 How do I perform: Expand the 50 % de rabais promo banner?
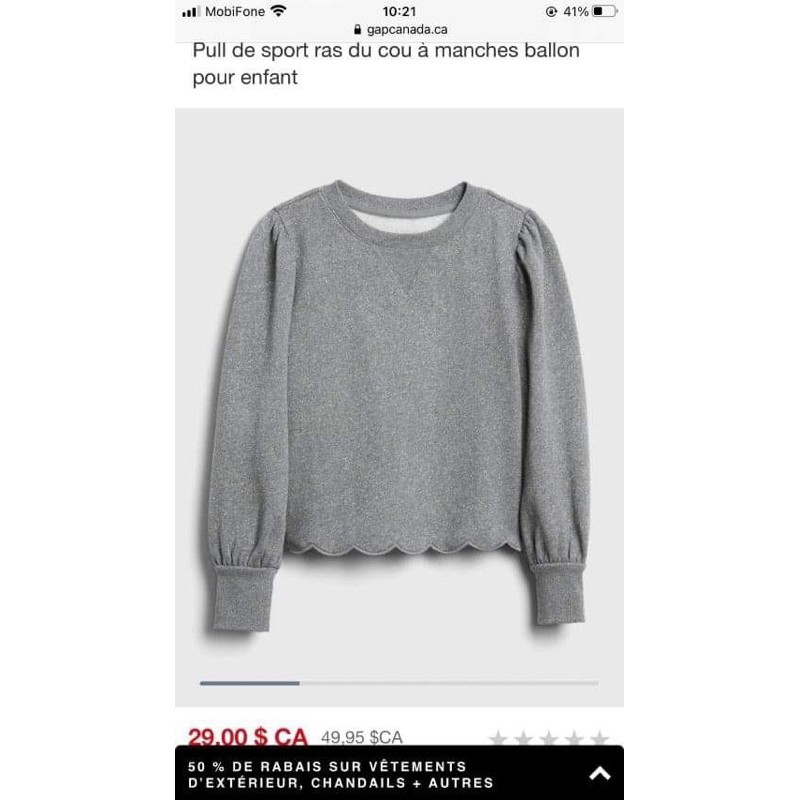(599, 773)
